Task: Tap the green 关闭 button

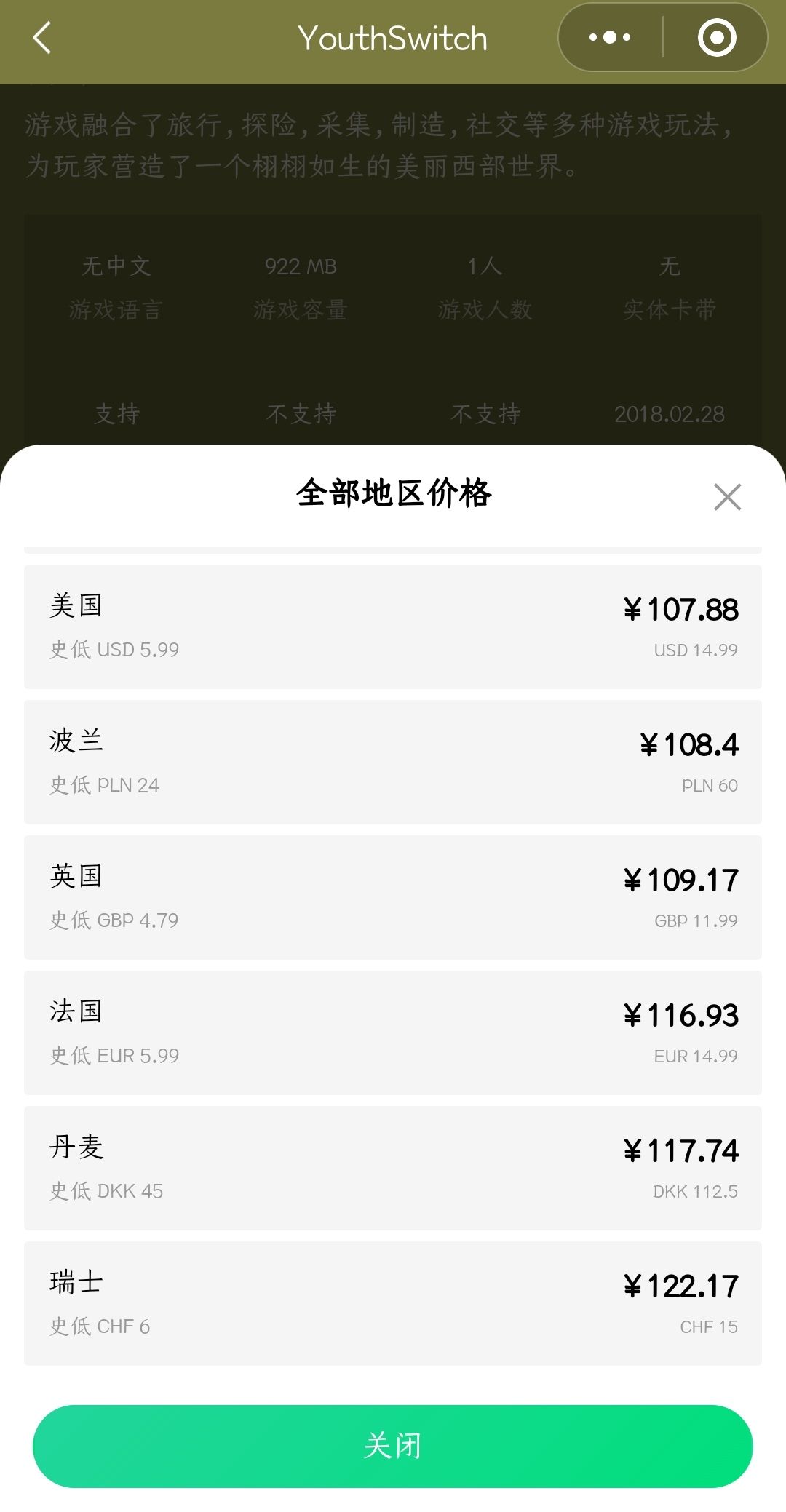Action: point(393,1446)
